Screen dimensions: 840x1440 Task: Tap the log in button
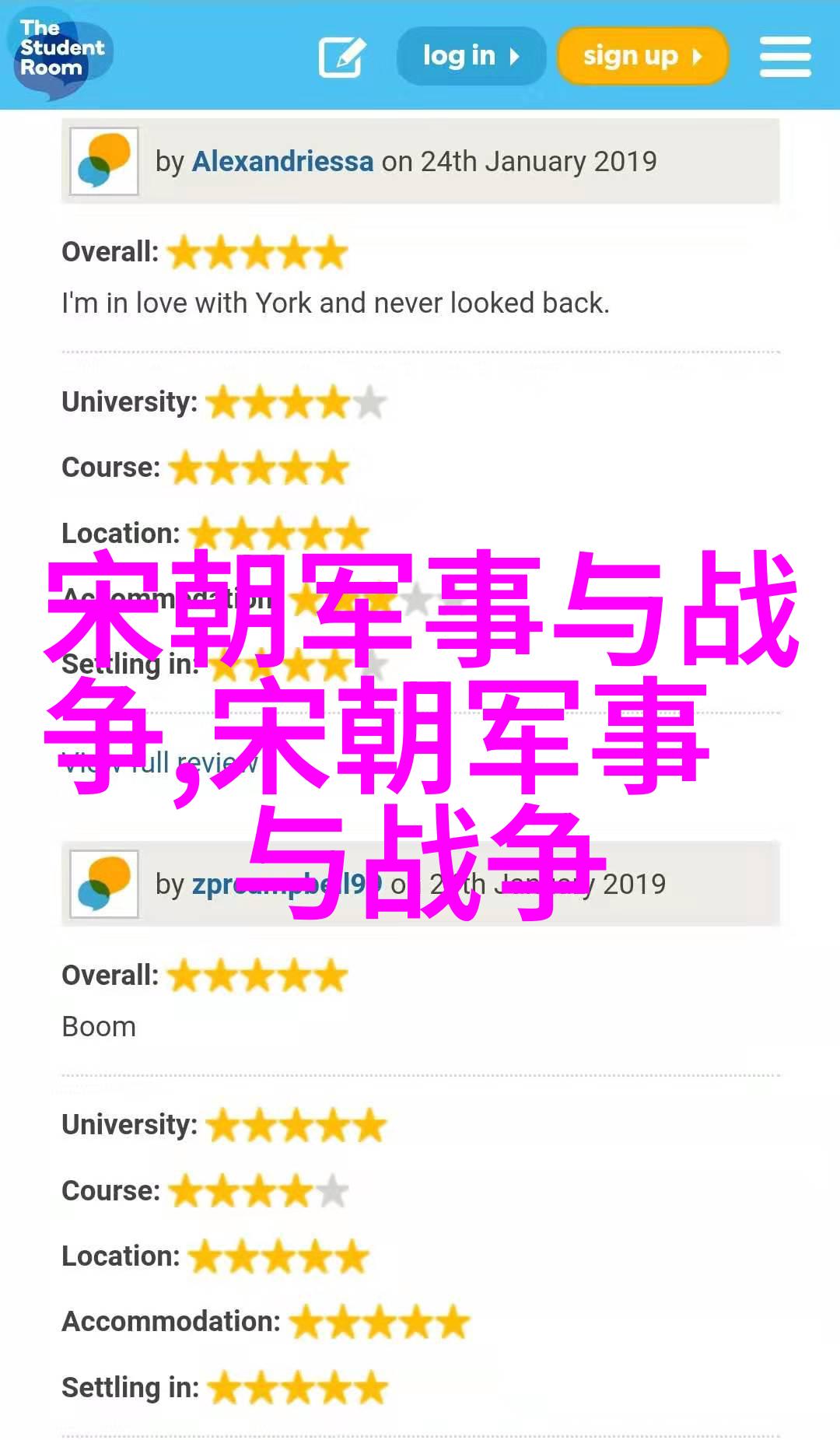pyautogui.click(x=471, y=56)
